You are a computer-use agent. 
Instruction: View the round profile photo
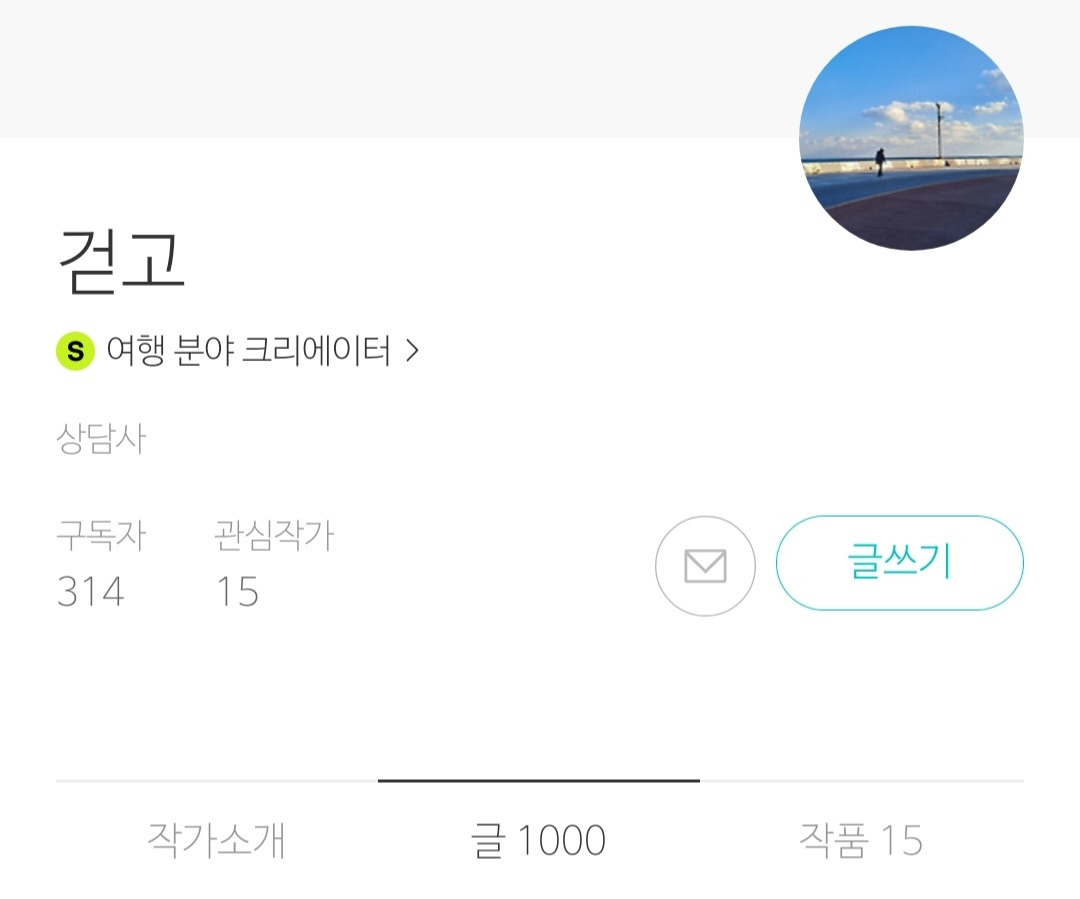tap(911, 138)
